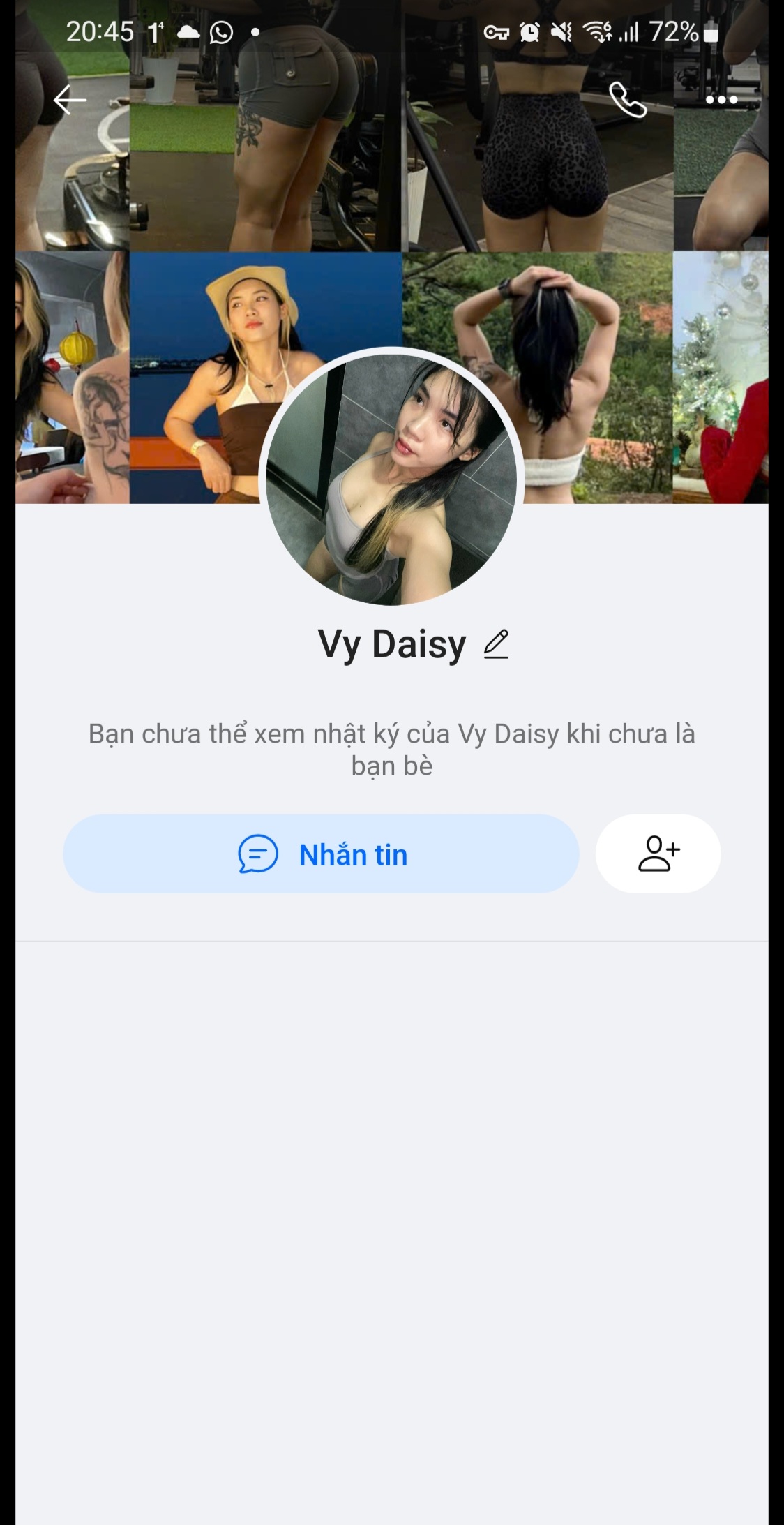This screenshot has width=784, height=1525.
Task: Go back using the top arrow
Action: 70,101
